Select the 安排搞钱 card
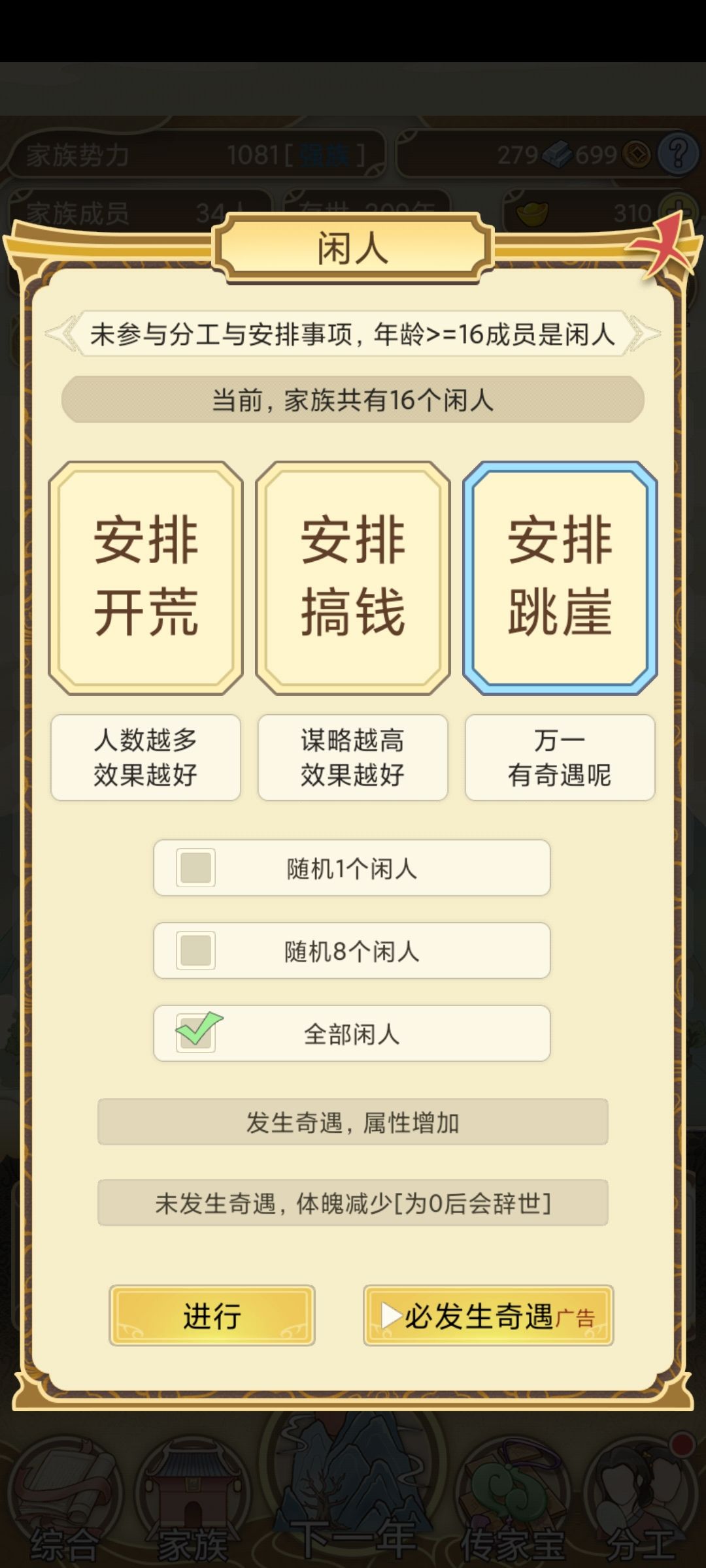Image resolution: width=706 pixels, height=1568 pixels. pos(352,575)
